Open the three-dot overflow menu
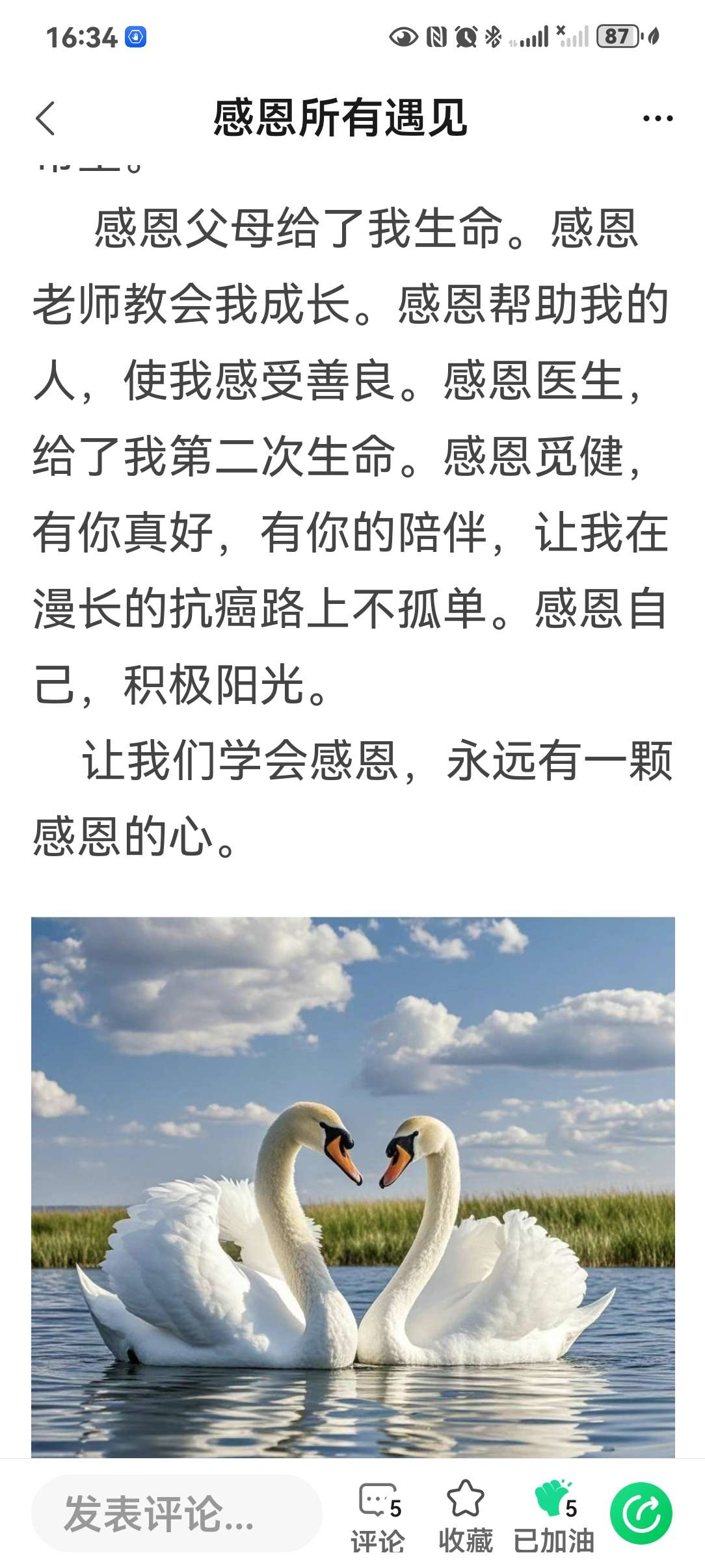This screenshot has width=705, height=1568. (658, 118)
